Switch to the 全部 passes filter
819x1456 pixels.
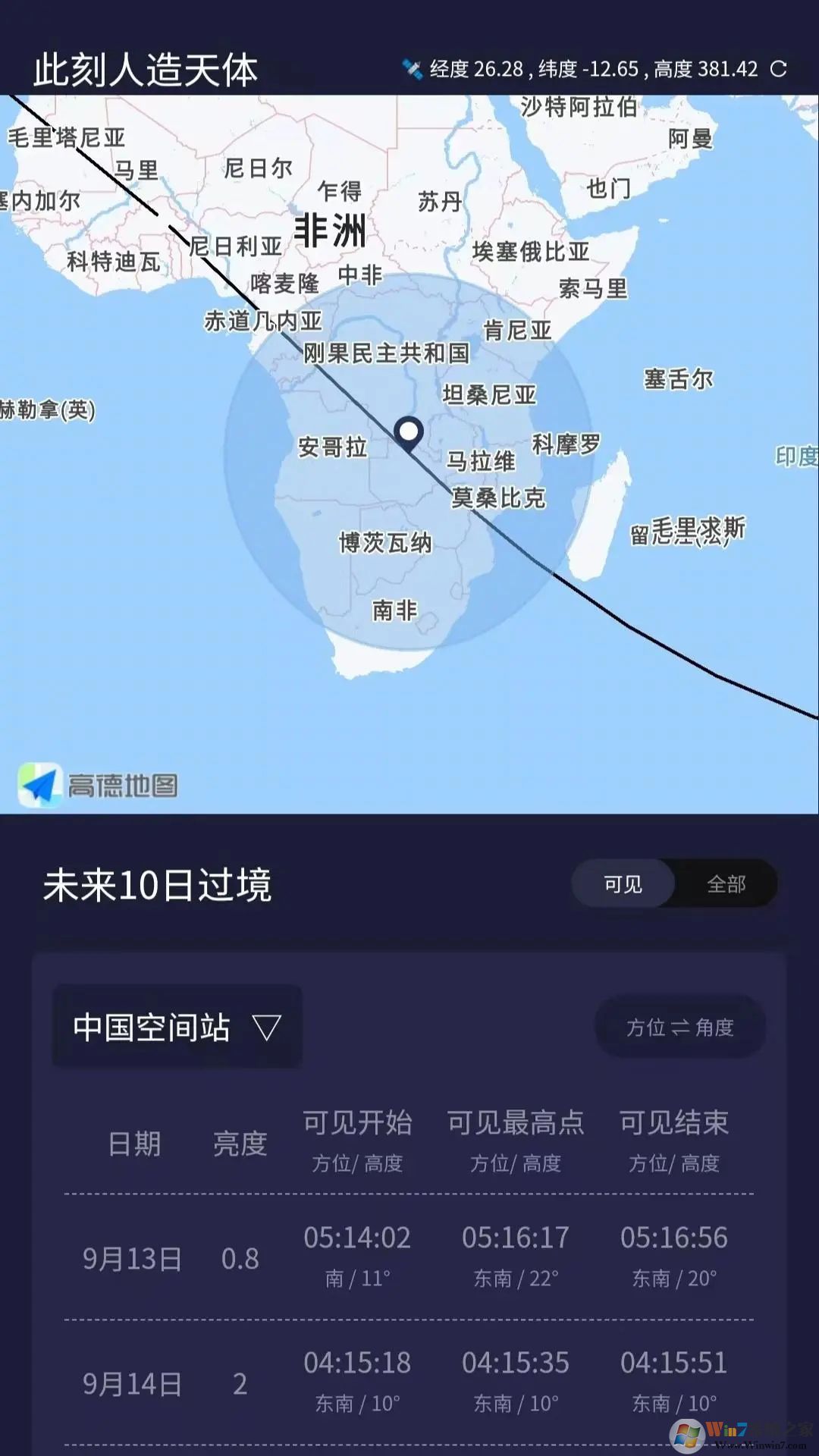point(726,883)
